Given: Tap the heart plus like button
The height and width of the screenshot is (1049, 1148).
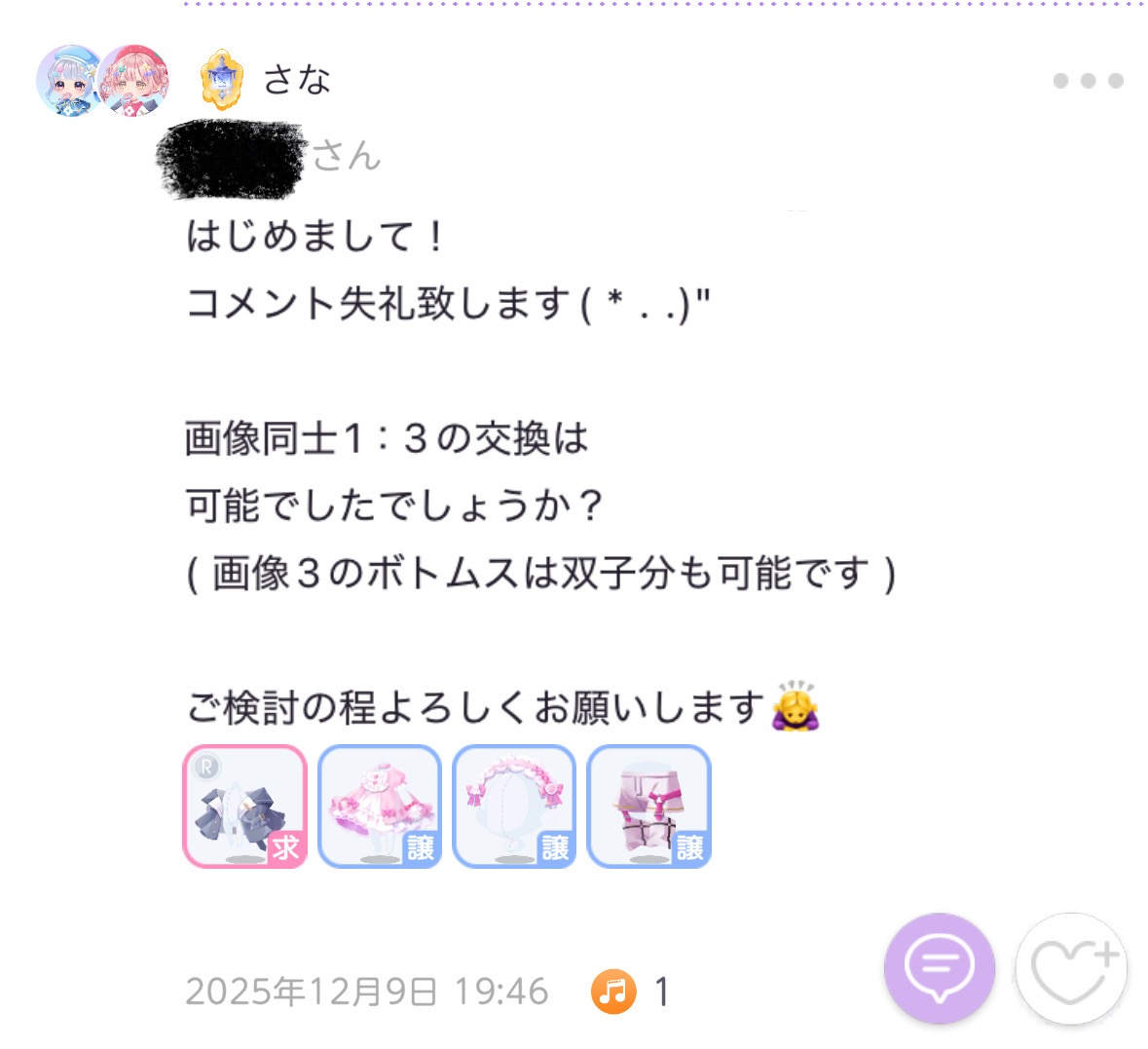Looking at the screenshot, I should coord(1072,969).
